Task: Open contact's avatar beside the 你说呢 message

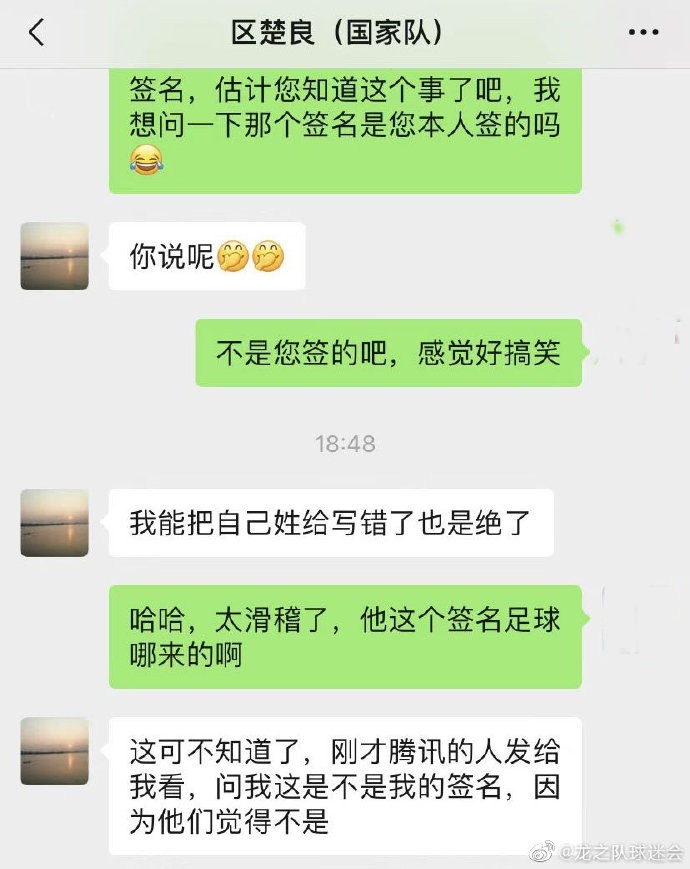Action: click(55, 256)
